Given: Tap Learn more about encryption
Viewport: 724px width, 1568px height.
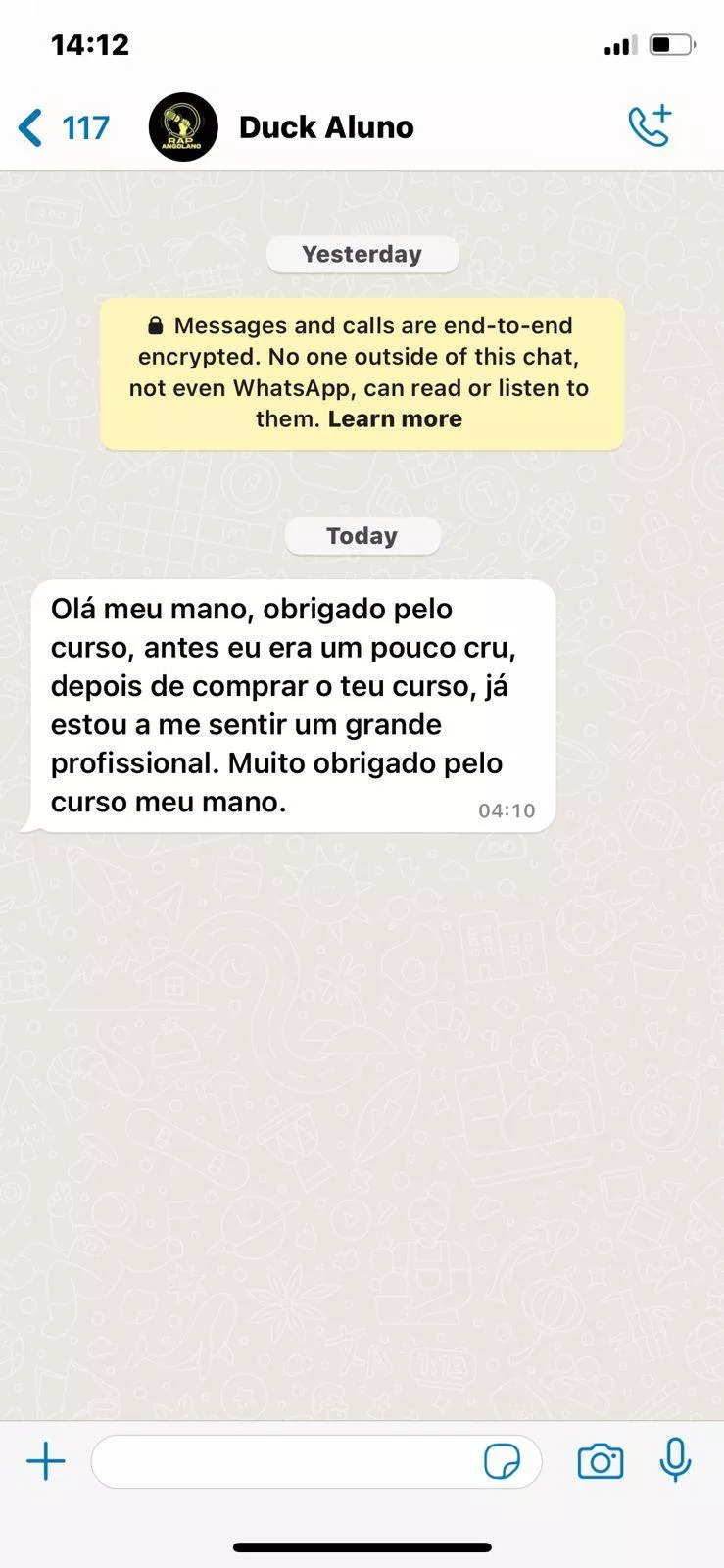Looking at the screenshot, I should (395, 419).
